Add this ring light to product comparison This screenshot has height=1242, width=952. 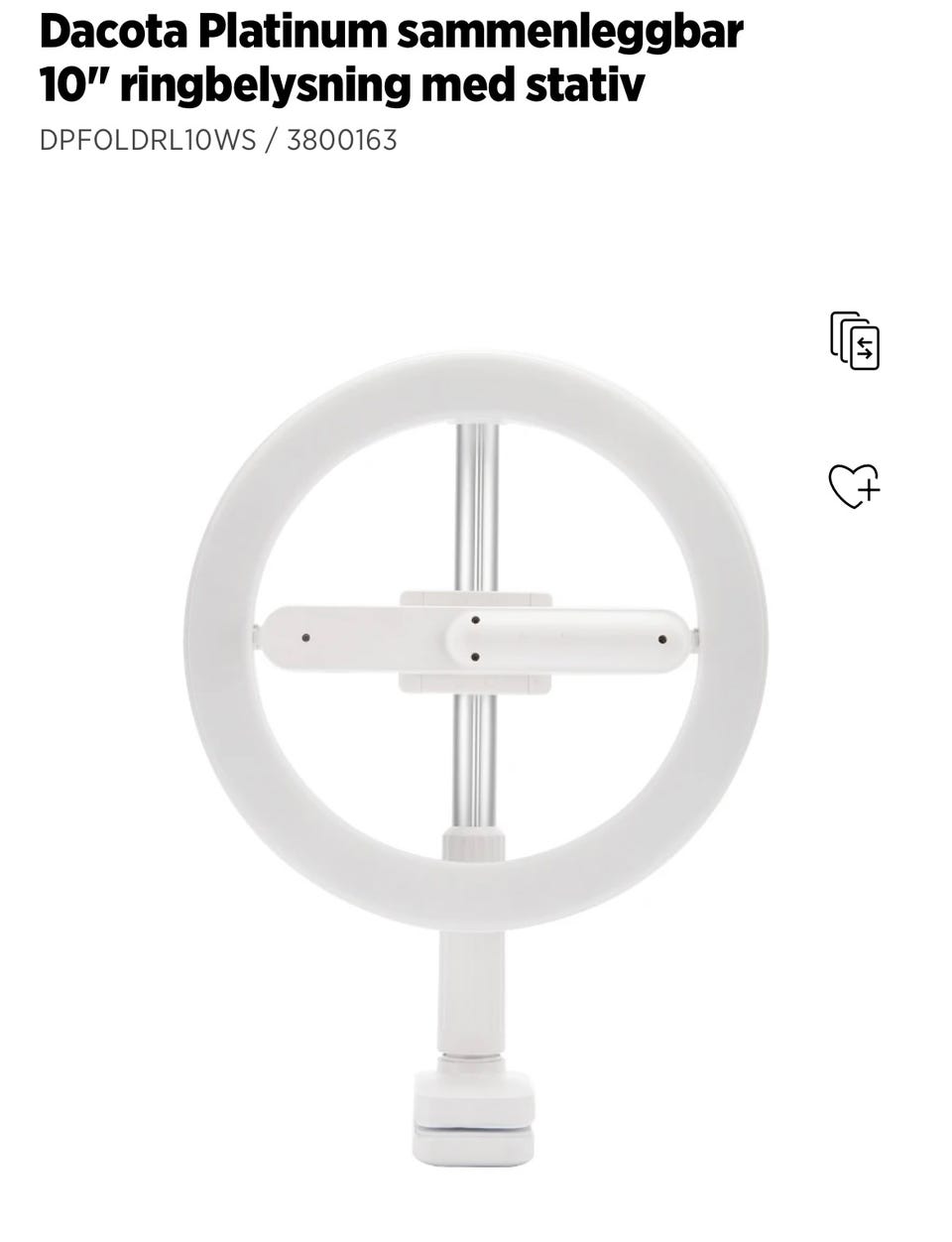[855, 341]
